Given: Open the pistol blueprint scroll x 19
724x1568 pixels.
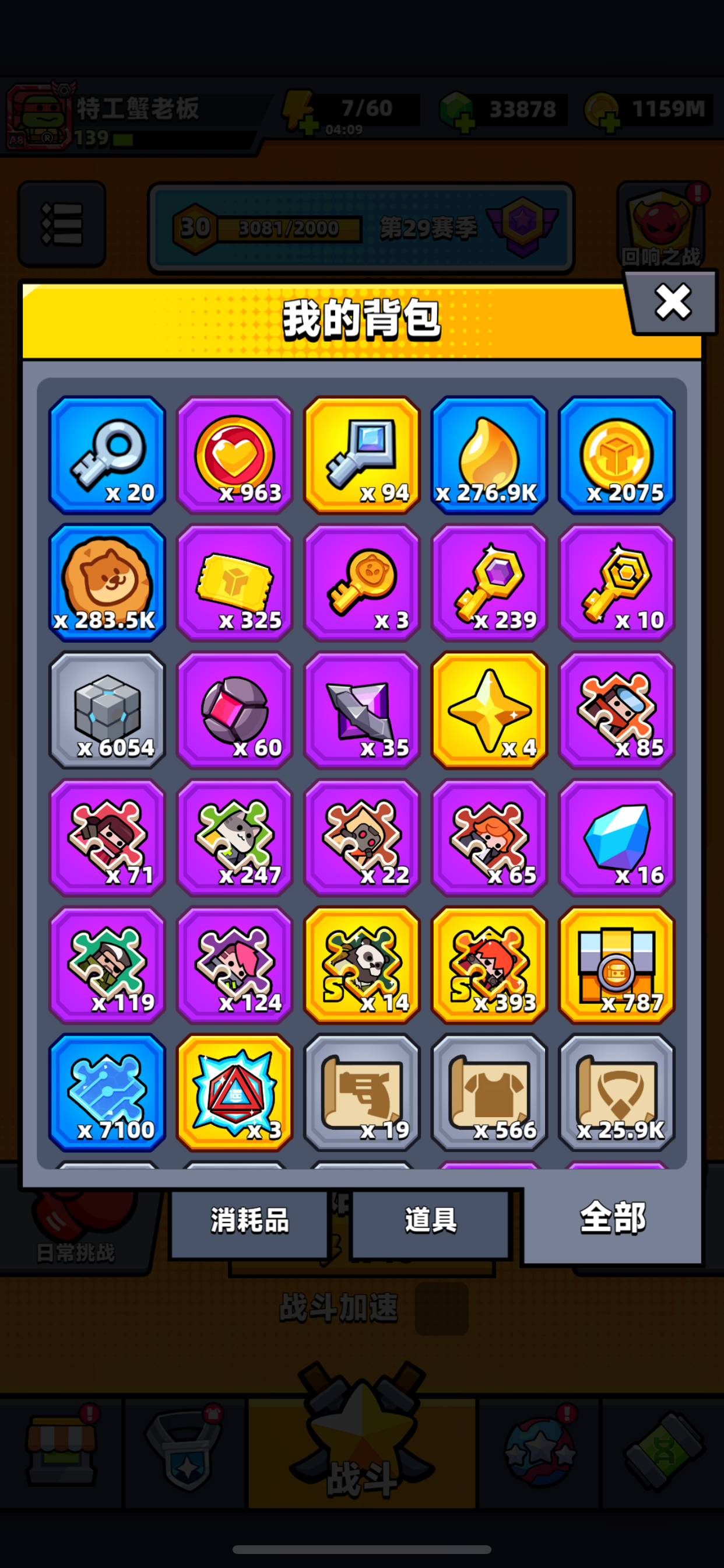Looking at the screenshot, I should 362,1092.
